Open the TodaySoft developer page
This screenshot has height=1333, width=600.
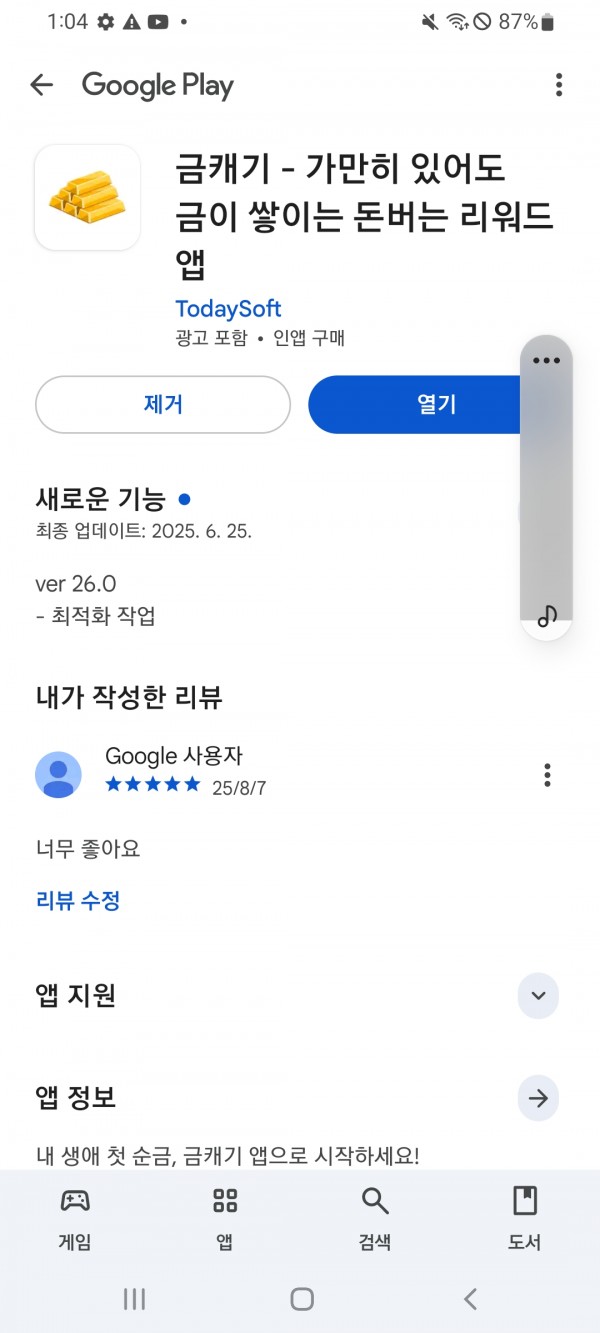pos(228,308)
